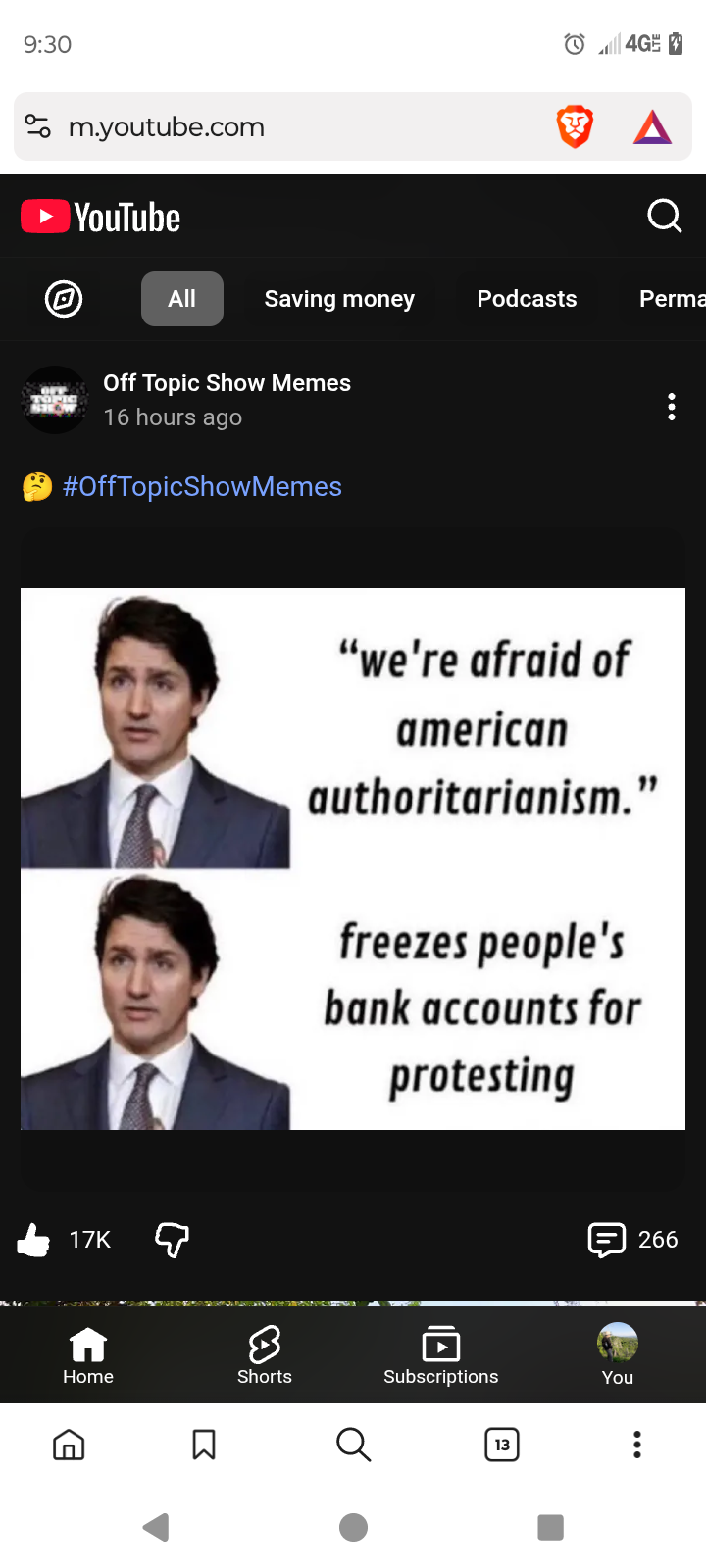The image size is (706, 1568).
Task: Open the meme image in the post
Action: [353, 858]
